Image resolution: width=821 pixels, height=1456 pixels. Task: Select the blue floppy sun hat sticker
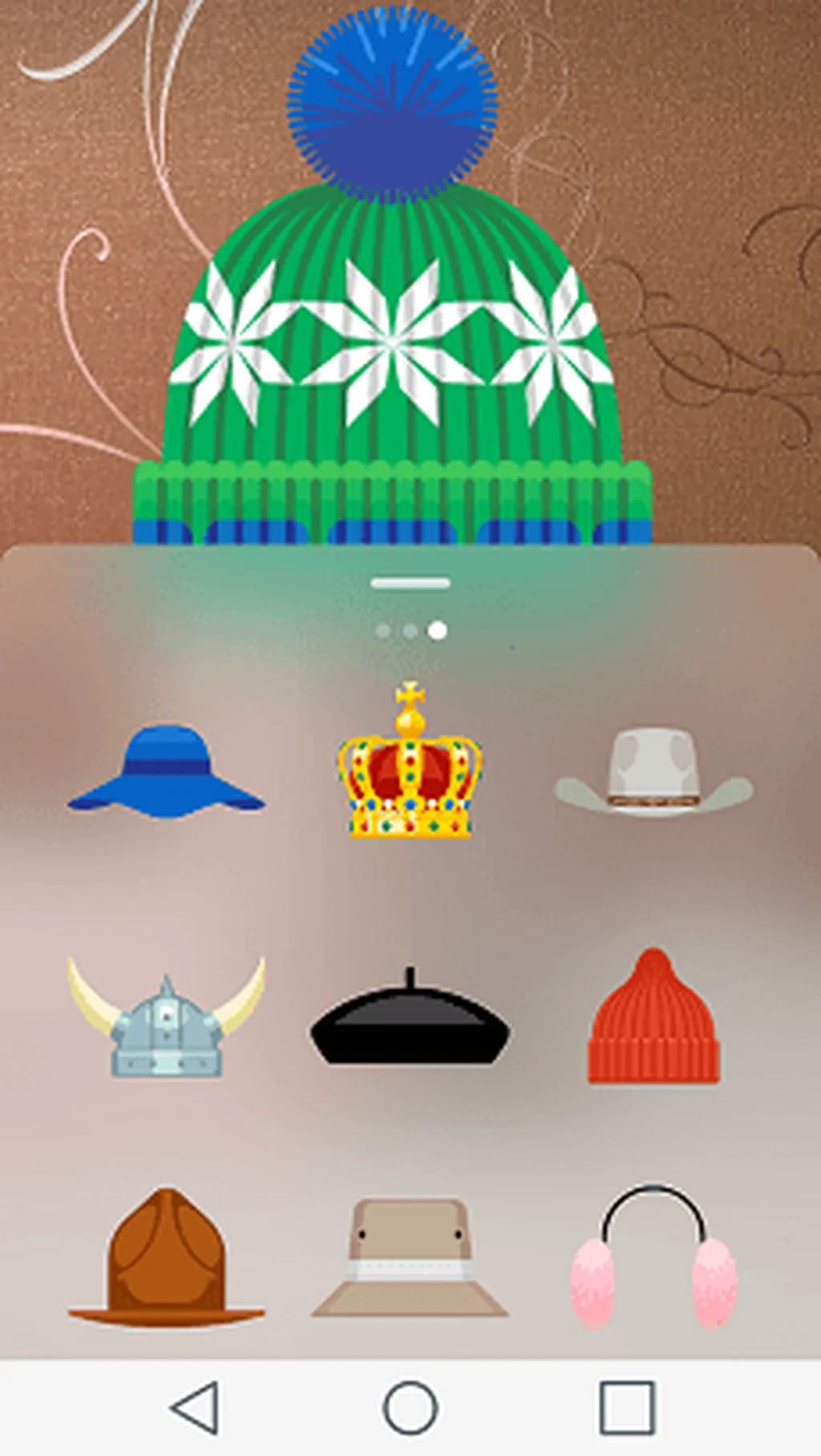pos(166,771)
